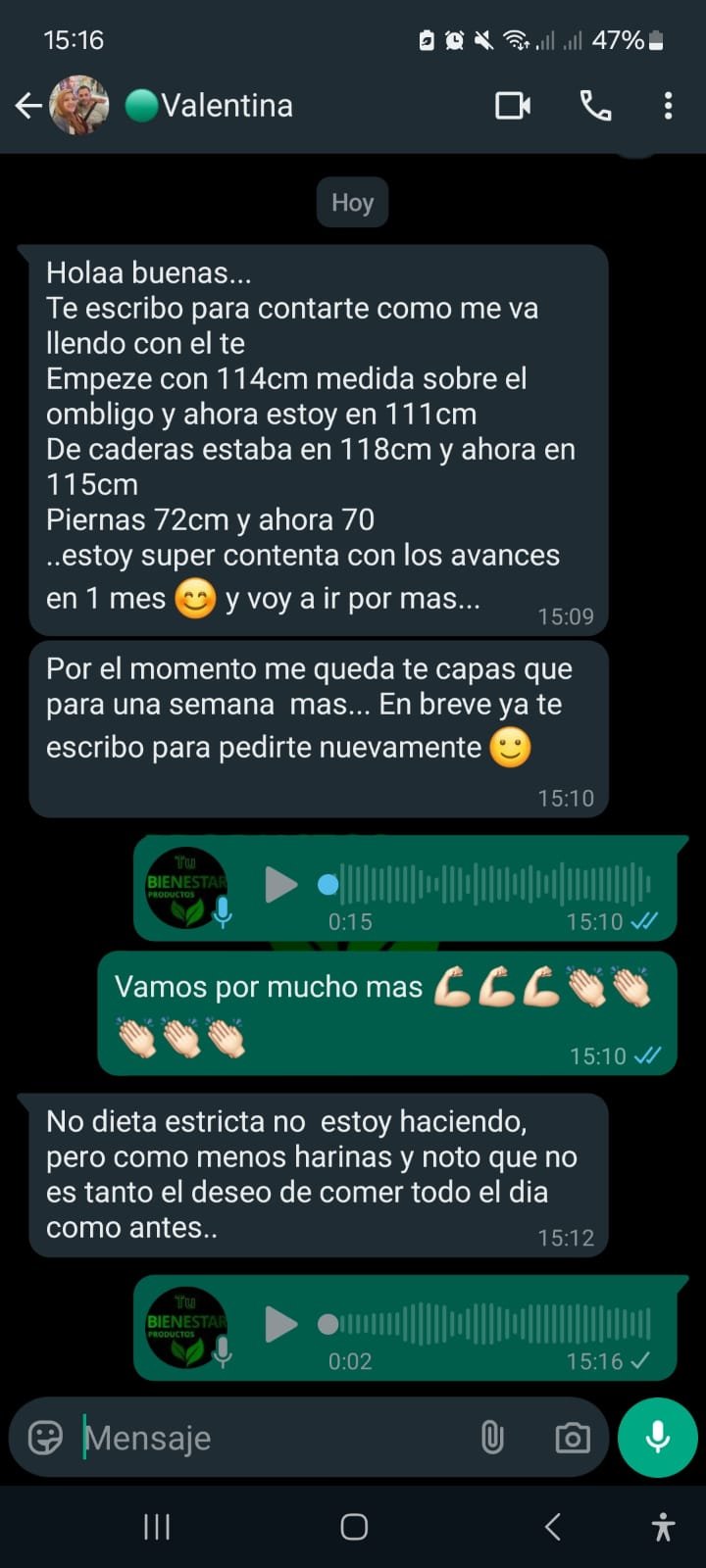This screenshot has height=1568, width=706.
Task: Go back from Valentina's chat
Action: point(28,106)
